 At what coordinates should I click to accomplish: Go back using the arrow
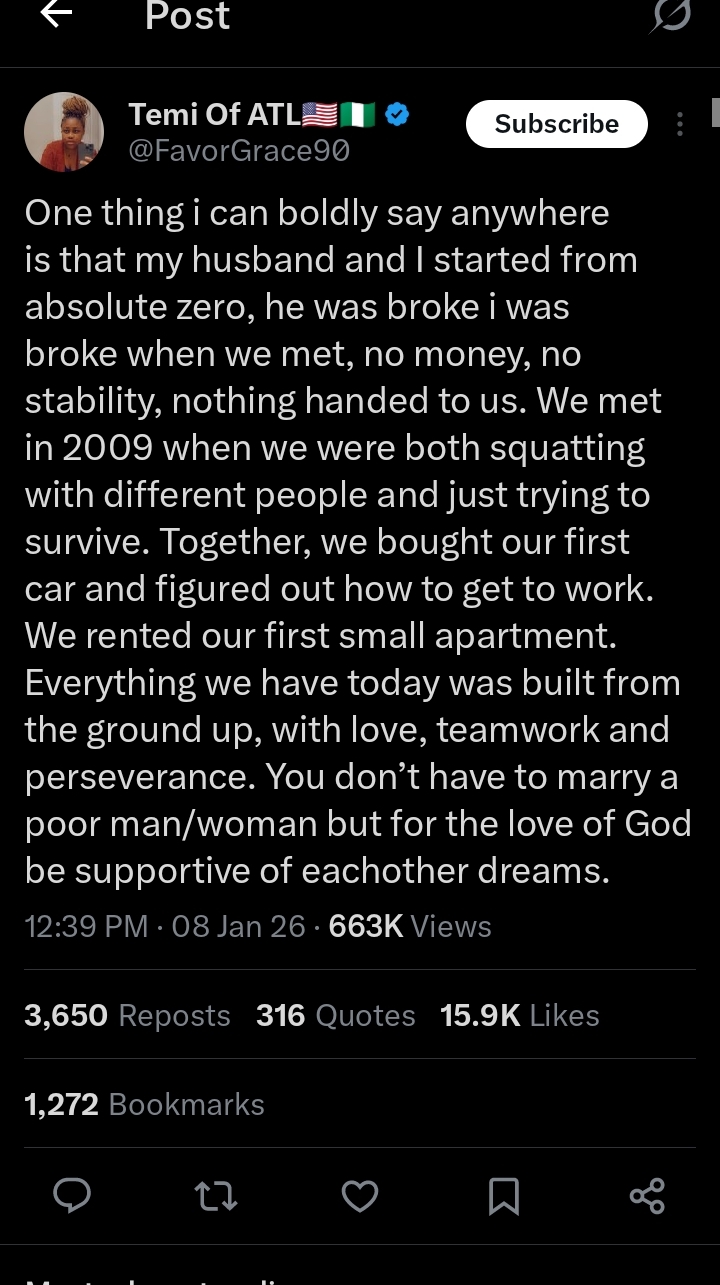58,14
